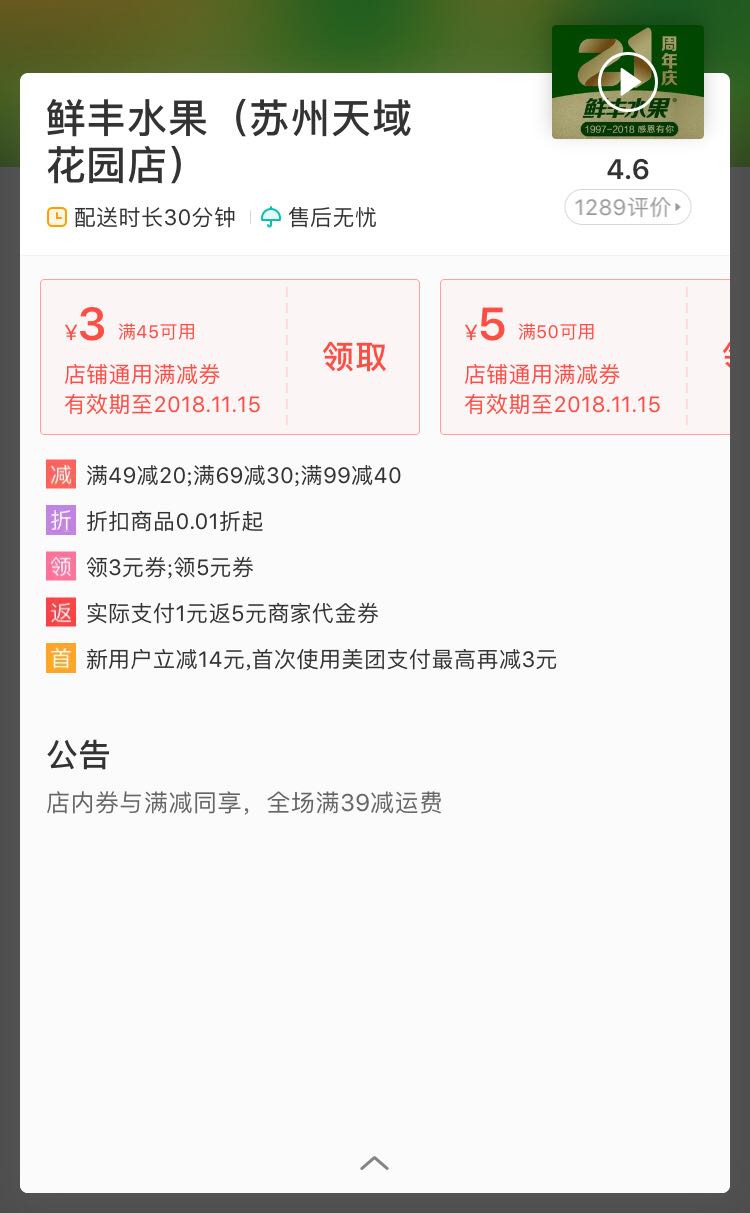The width and height of the screenshot is (750, 1213).
Task: Click the pink 领 coupon icon
Action: [60, 567]
